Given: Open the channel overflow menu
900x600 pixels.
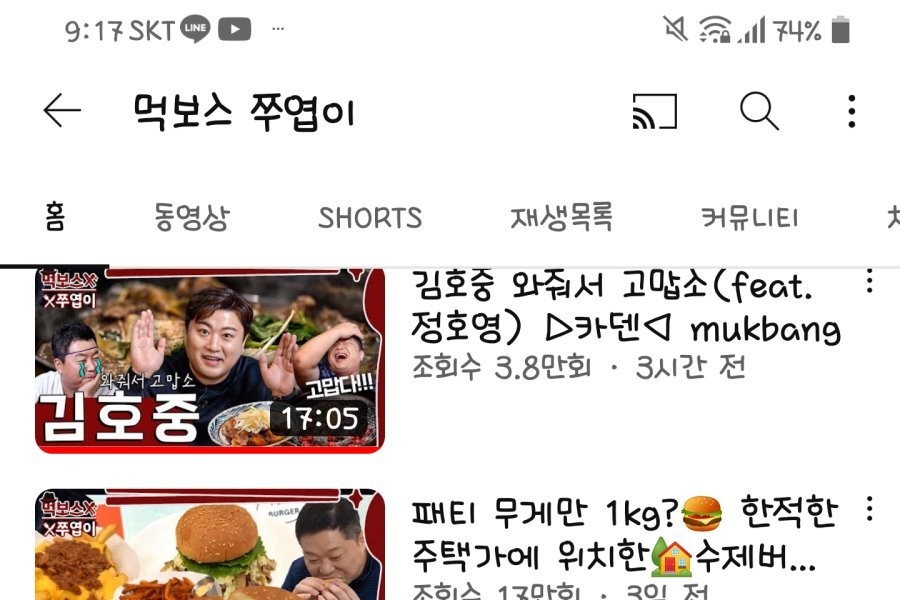Looking at the screenshot, I should click(x=851, y=111).
